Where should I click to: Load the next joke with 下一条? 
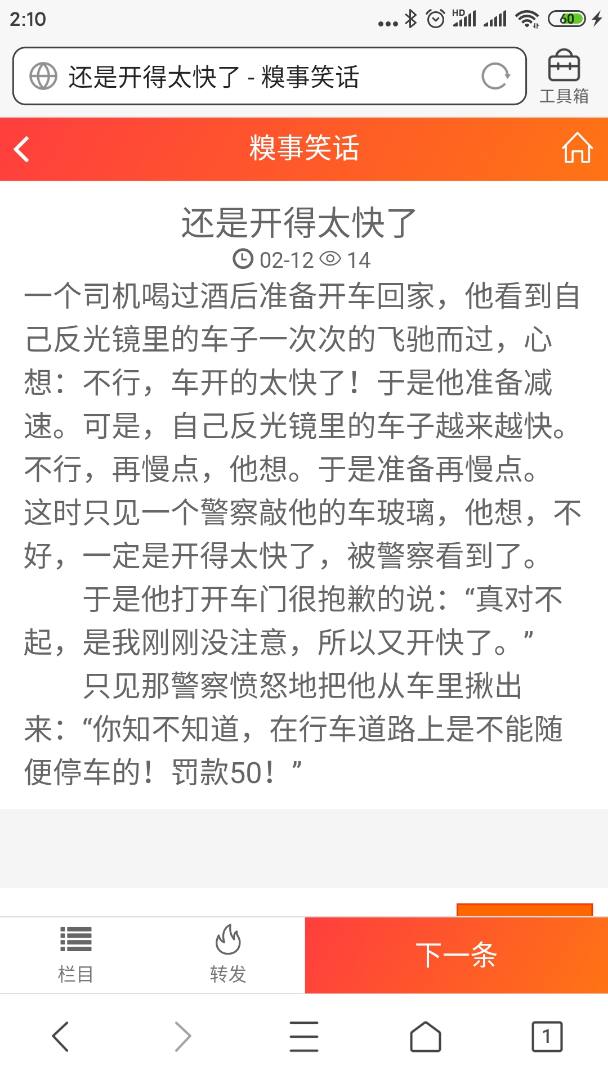(456, 955)
